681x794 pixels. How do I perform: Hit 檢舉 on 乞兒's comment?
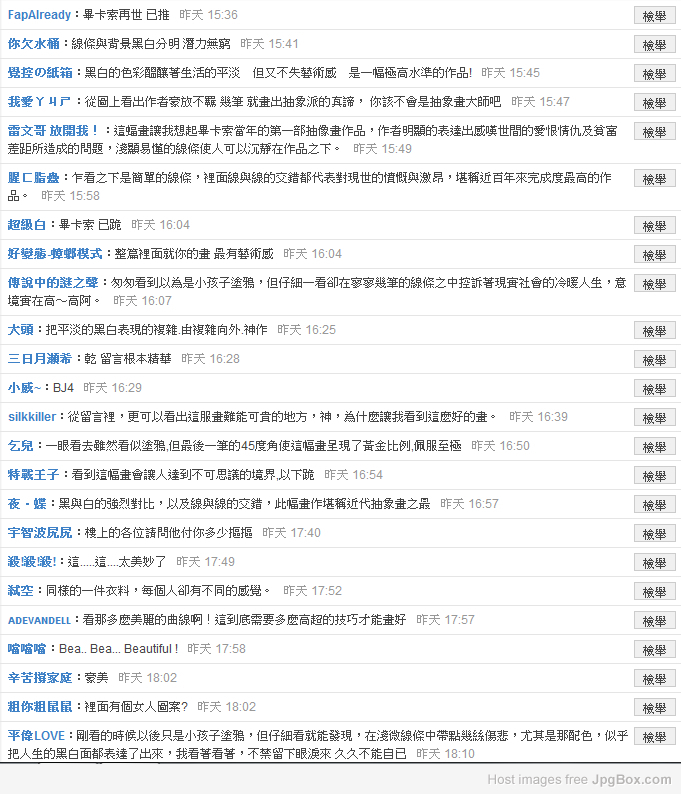(654, 446)
